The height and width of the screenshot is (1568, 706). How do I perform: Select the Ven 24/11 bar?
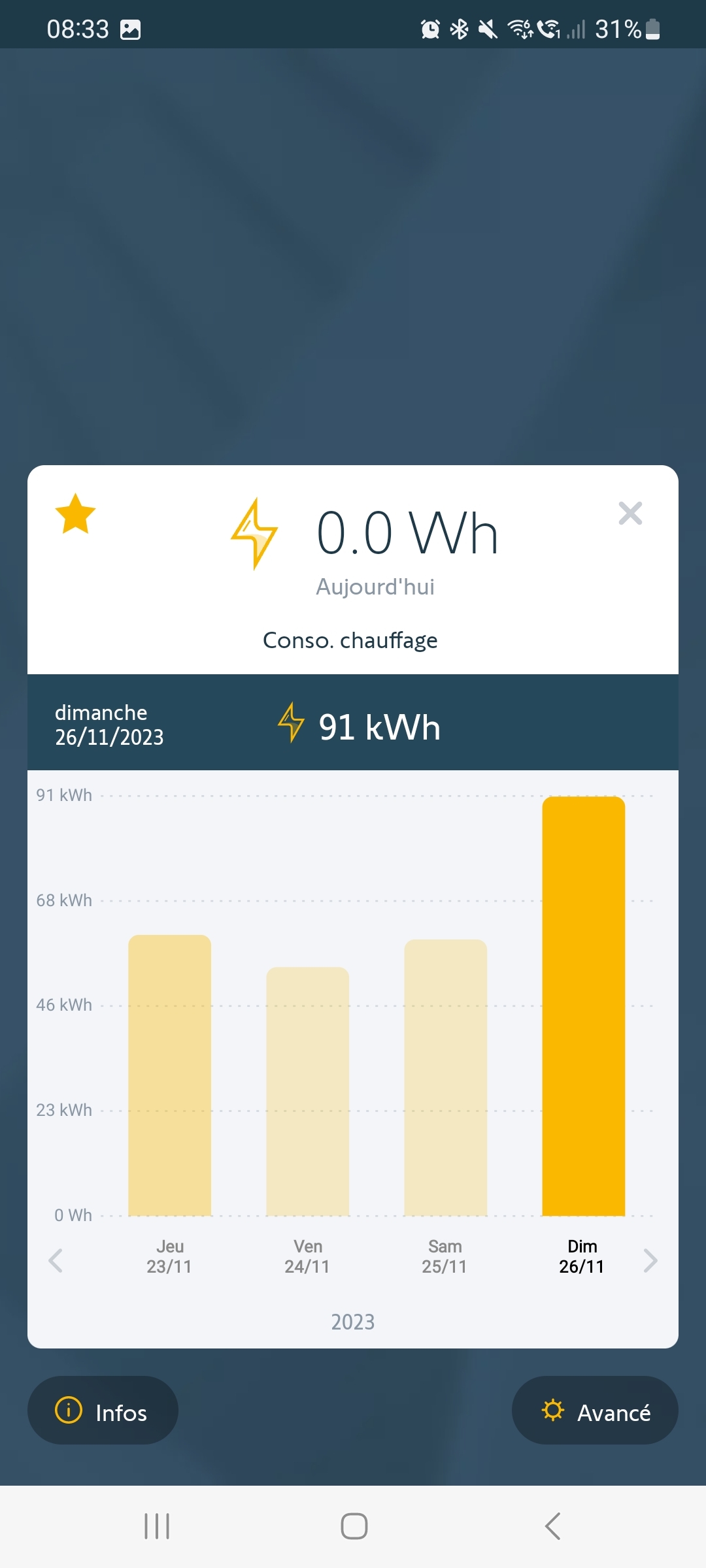click(308, 1091)
